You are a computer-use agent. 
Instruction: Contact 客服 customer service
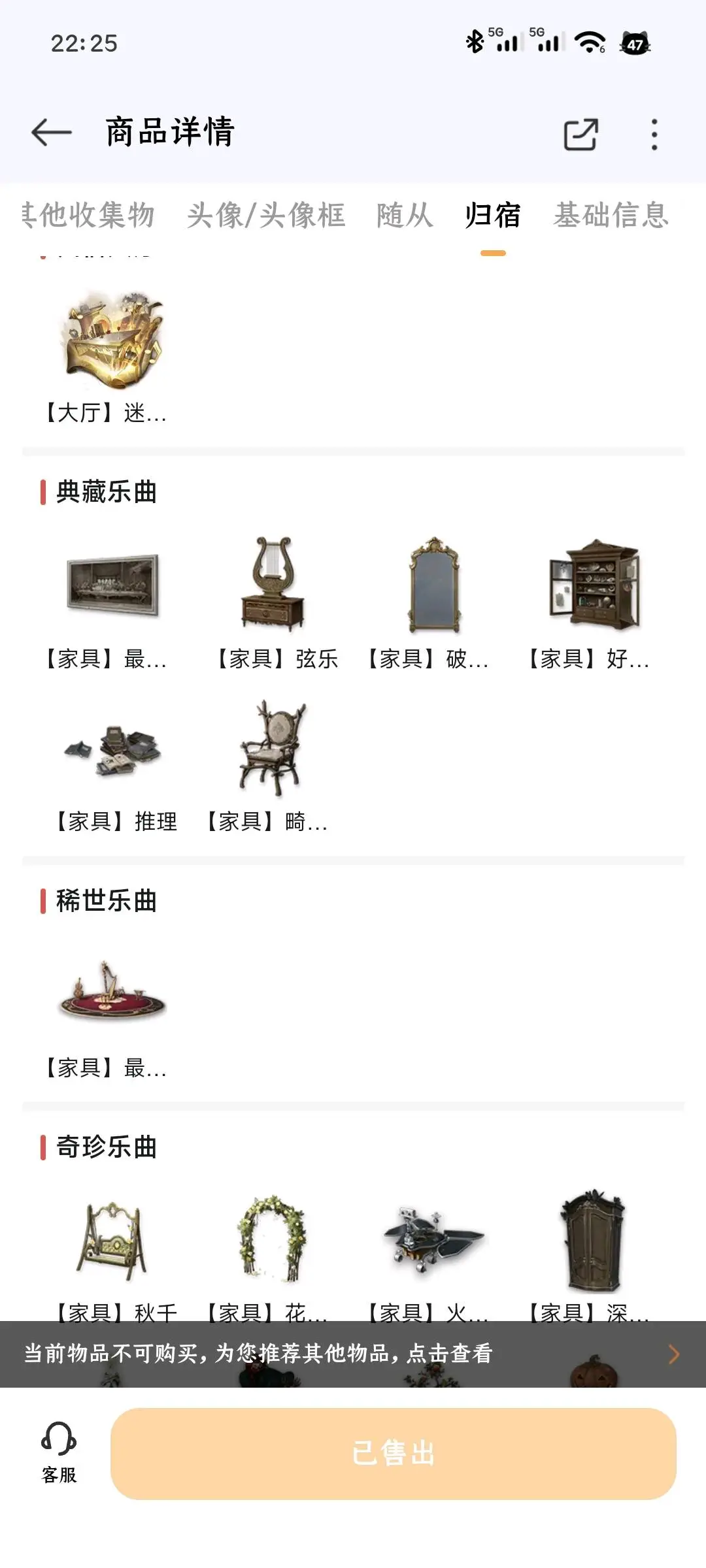[59, 1453]
